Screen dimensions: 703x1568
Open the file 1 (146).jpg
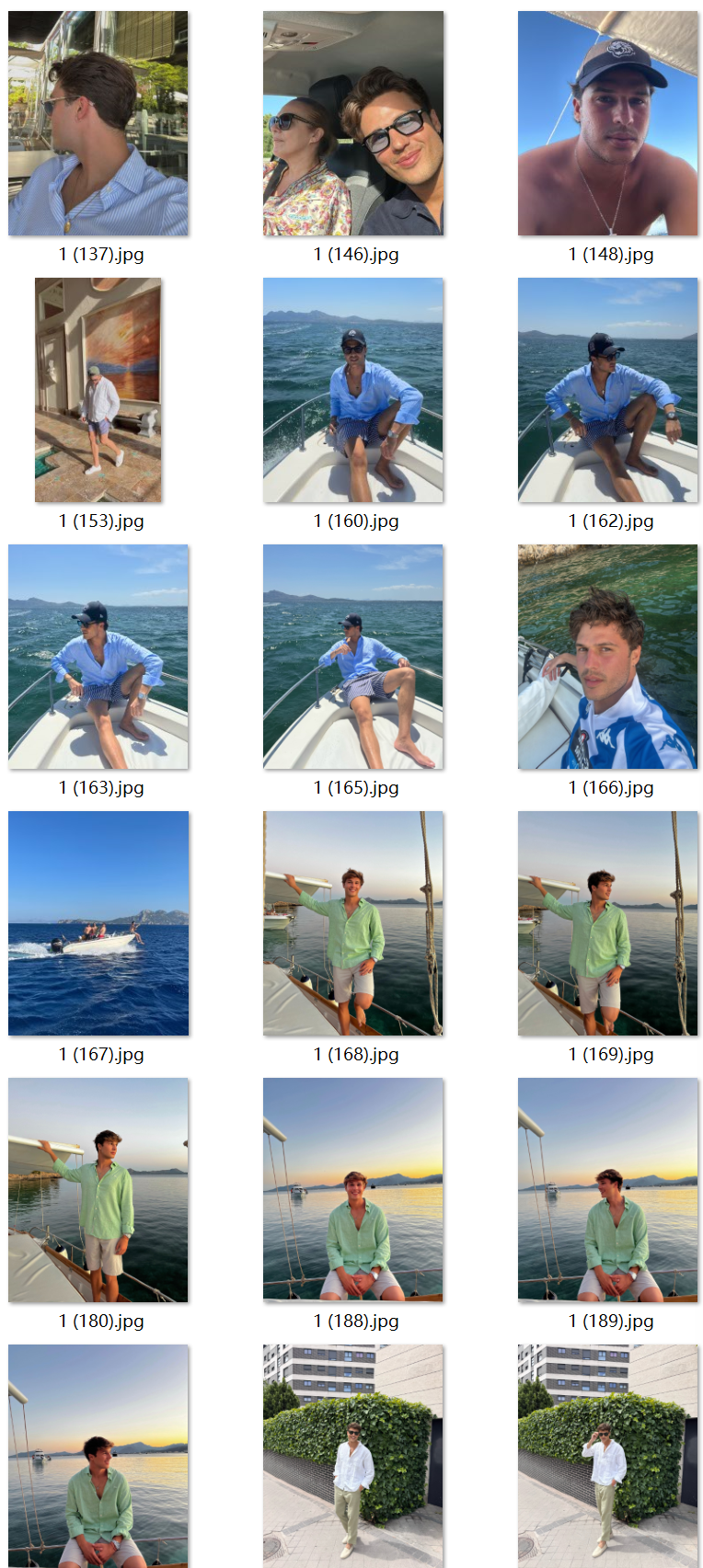coord(353,123)
